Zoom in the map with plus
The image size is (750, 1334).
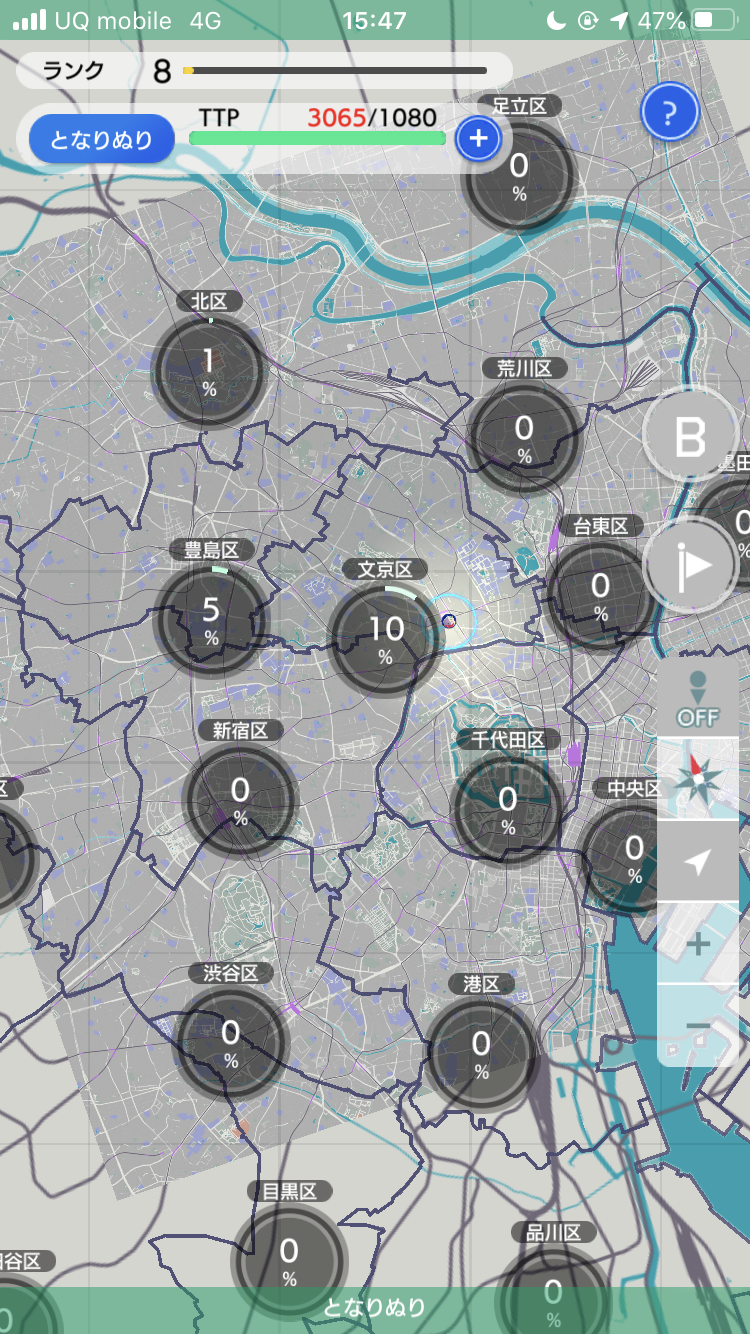(698, 944)
